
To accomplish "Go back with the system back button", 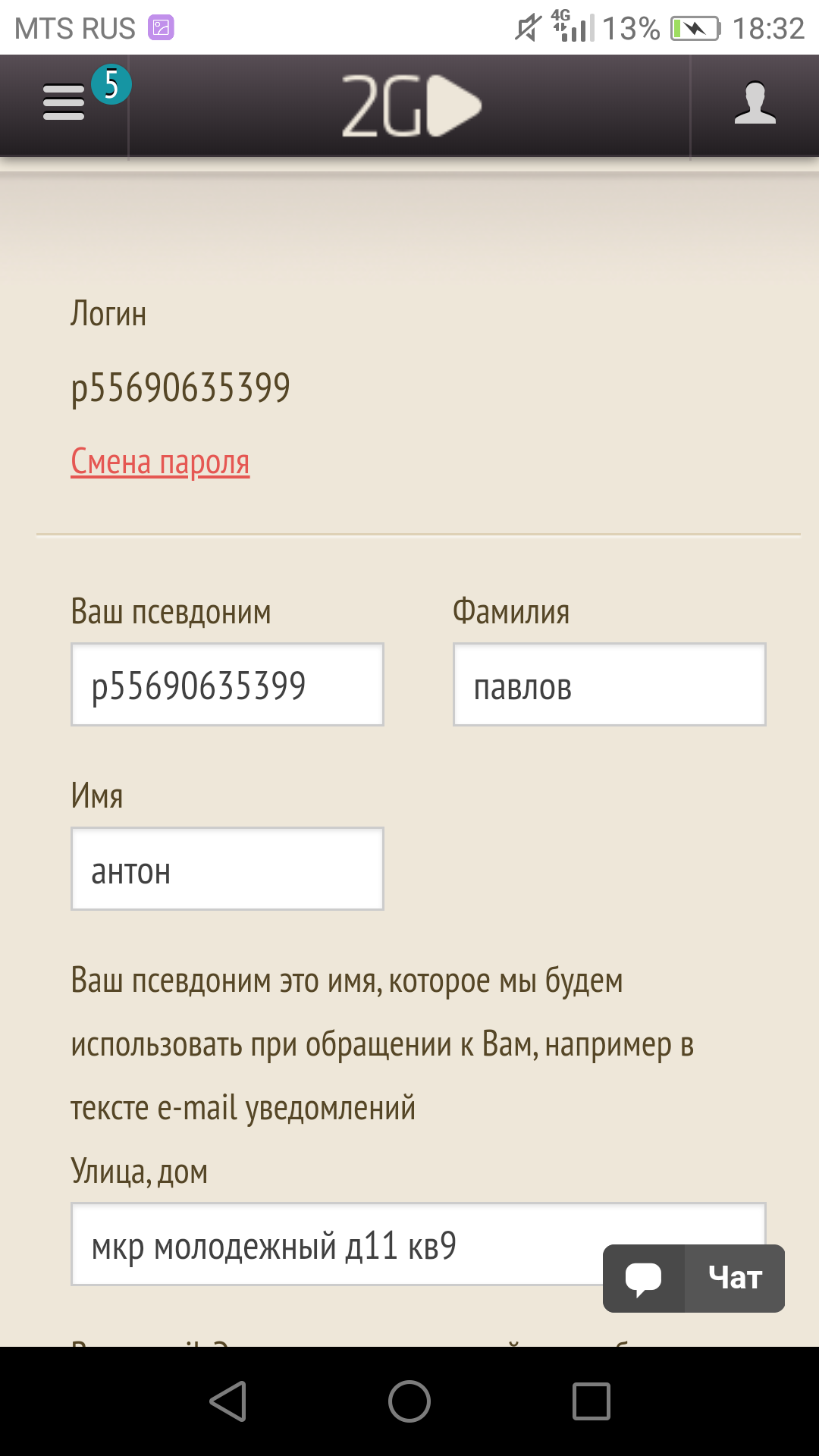I will coord(228,1401).
